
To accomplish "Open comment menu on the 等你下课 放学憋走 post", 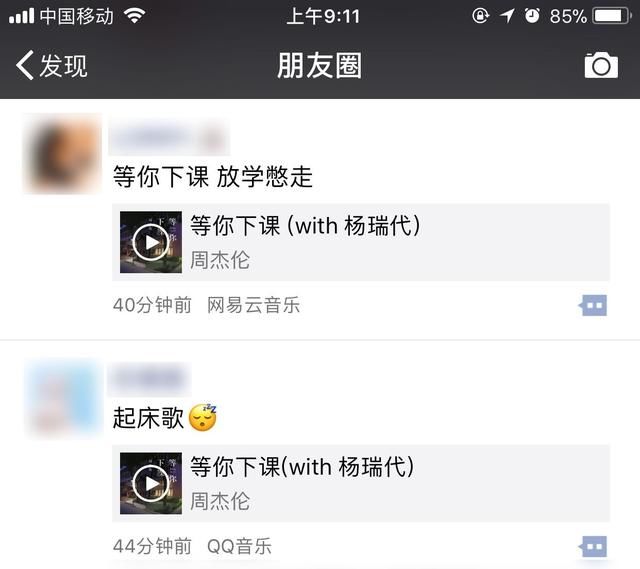I will (593, 305).
